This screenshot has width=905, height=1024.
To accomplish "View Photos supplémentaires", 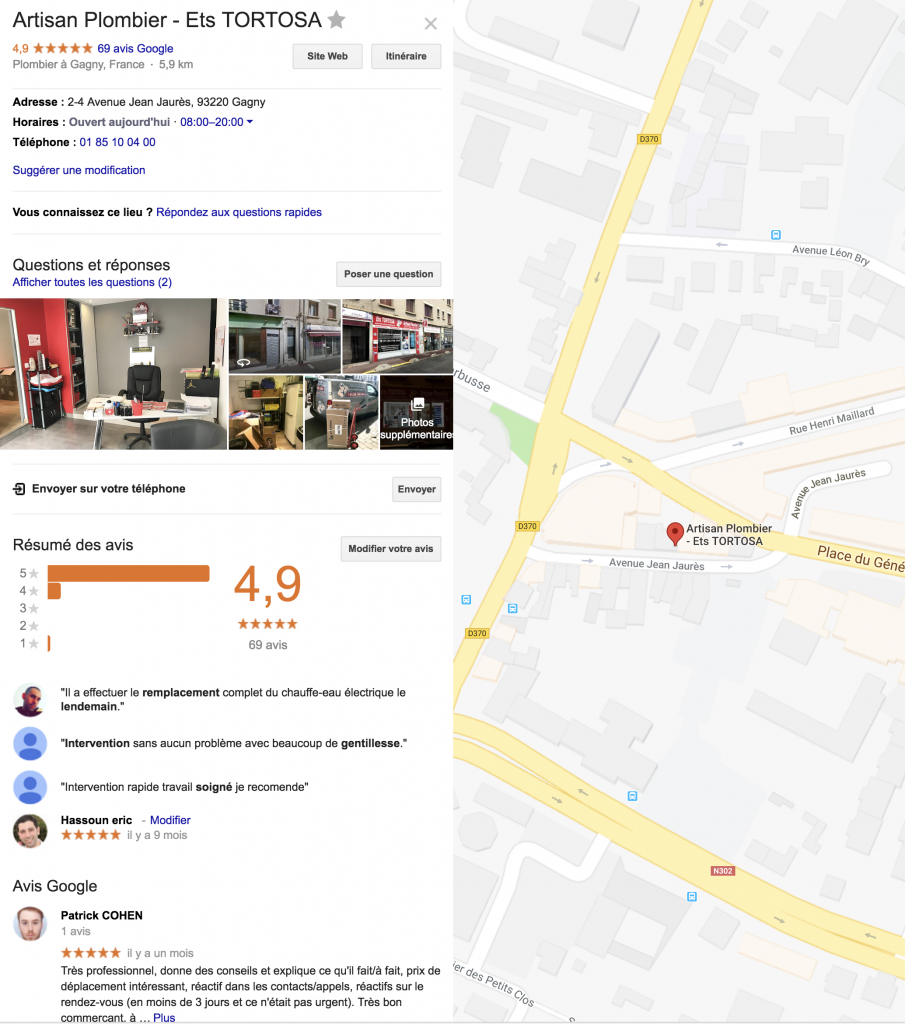I will pos(416,412).
